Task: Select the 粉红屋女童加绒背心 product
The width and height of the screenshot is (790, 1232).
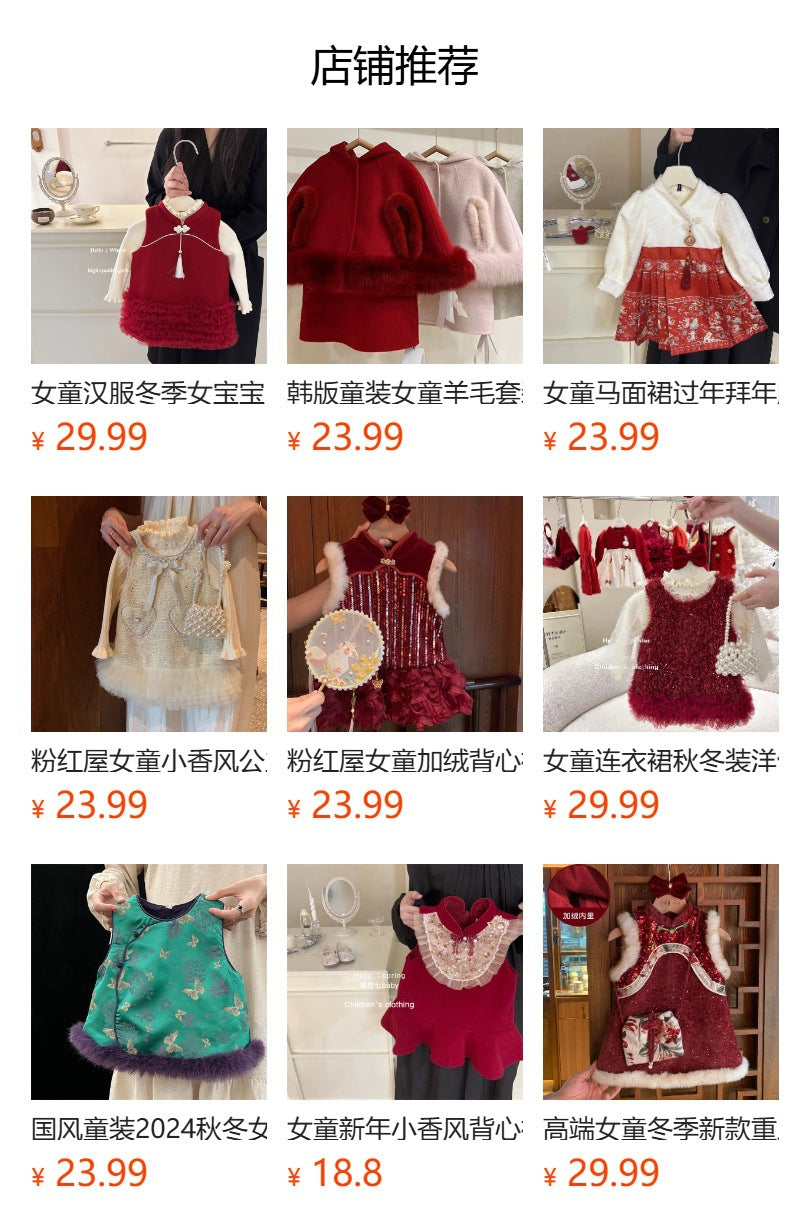Action: (x=404, y=614)
